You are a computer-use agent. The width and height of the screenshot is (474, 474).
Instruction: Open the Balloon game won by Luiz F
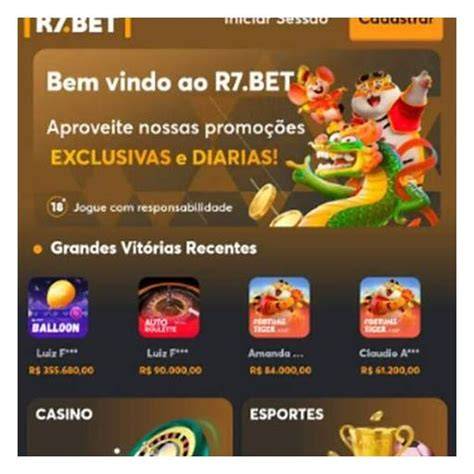pos(58,308)
